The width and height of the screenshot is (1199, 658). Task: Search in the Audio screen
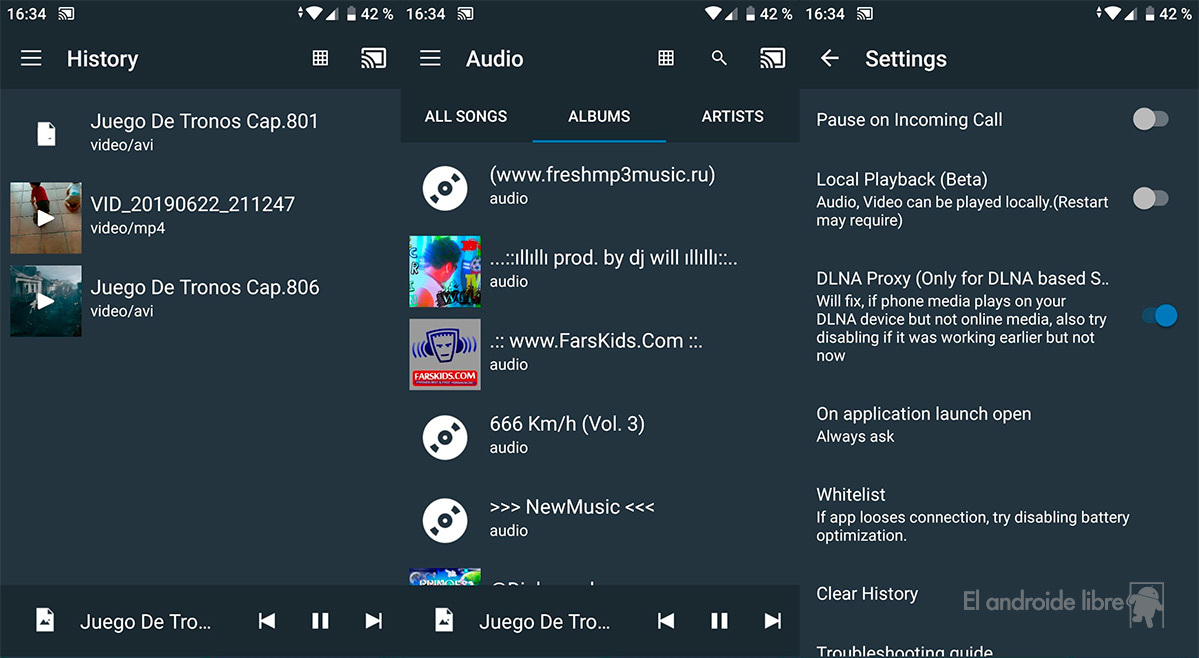tap(719, 59)
